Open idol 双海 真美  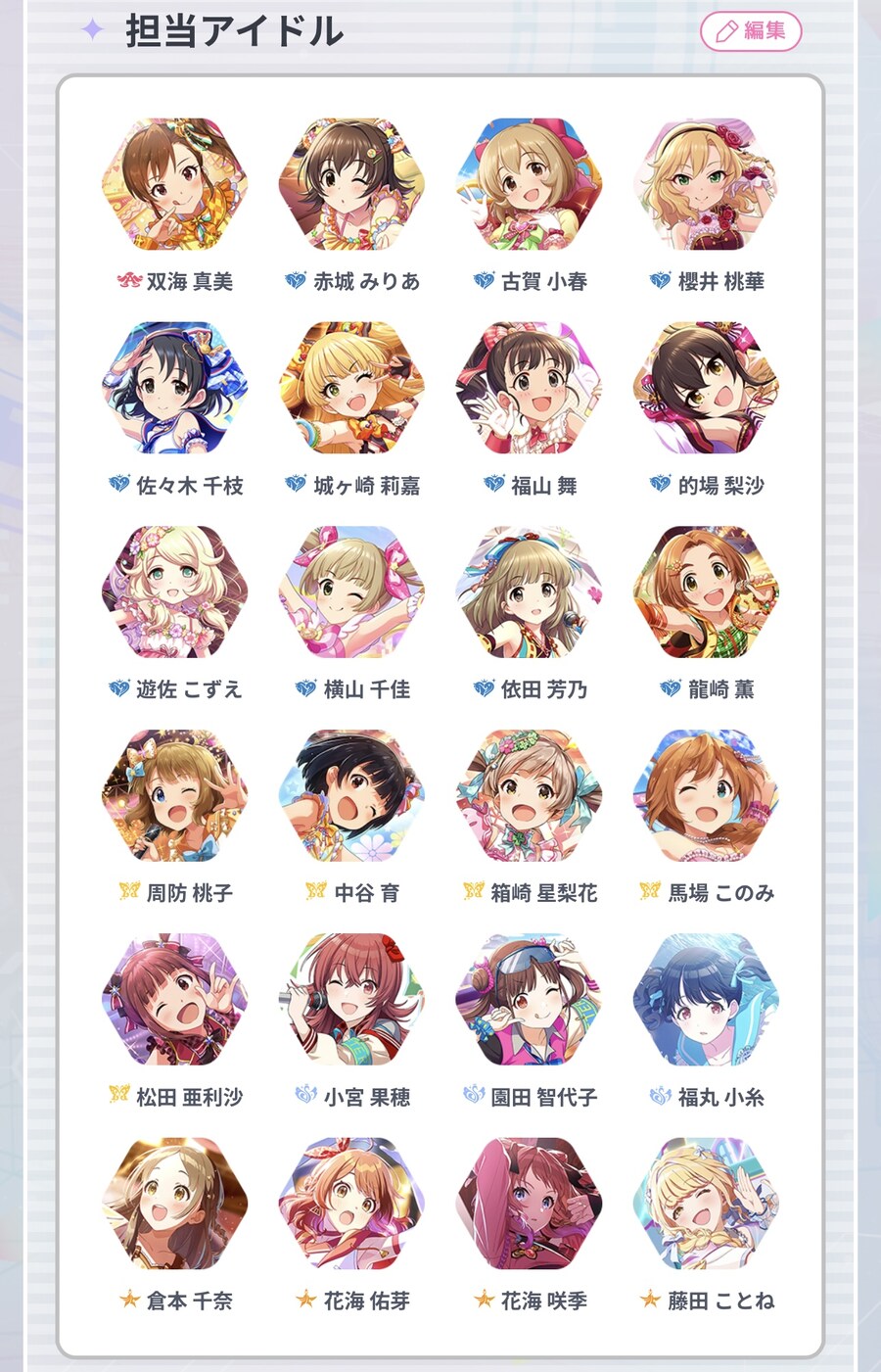175,185
